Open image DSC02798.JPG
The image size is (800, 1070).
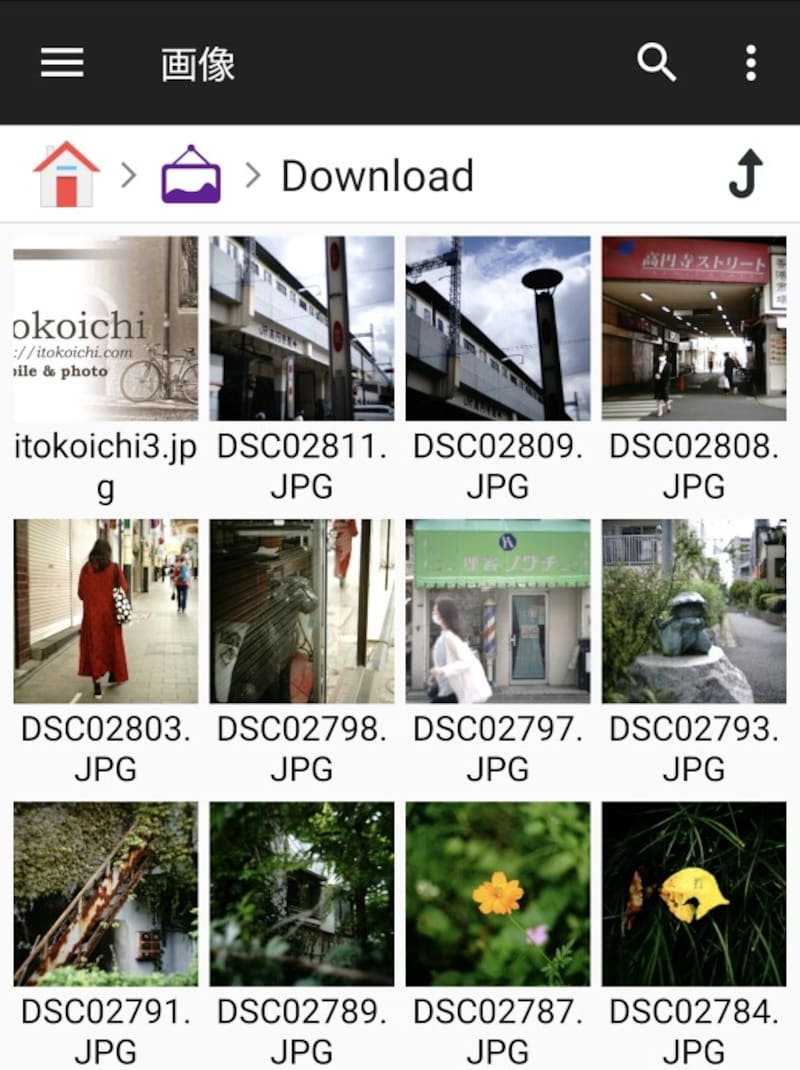302,611
